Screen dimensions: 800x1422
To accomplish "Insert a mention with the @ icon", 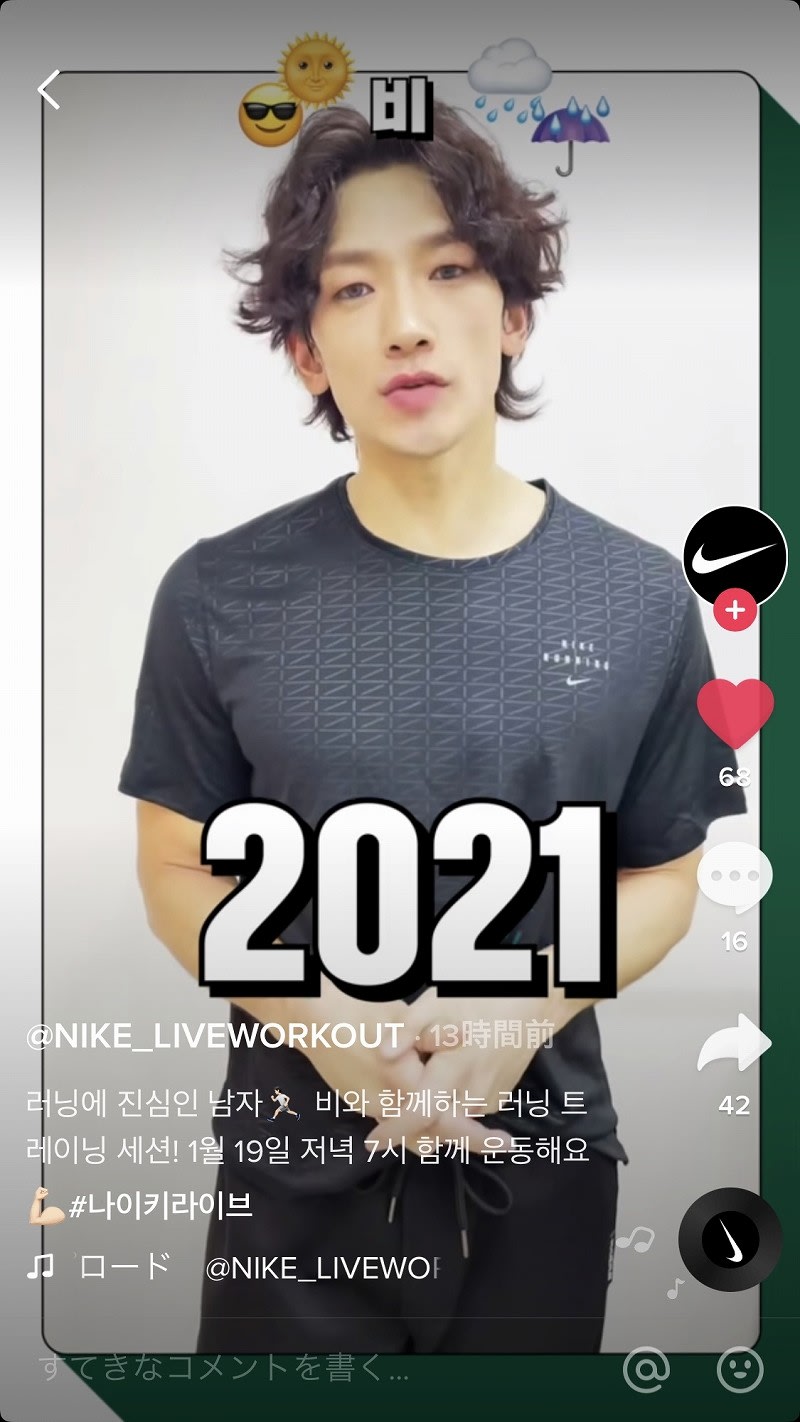I will (646, 1368).
